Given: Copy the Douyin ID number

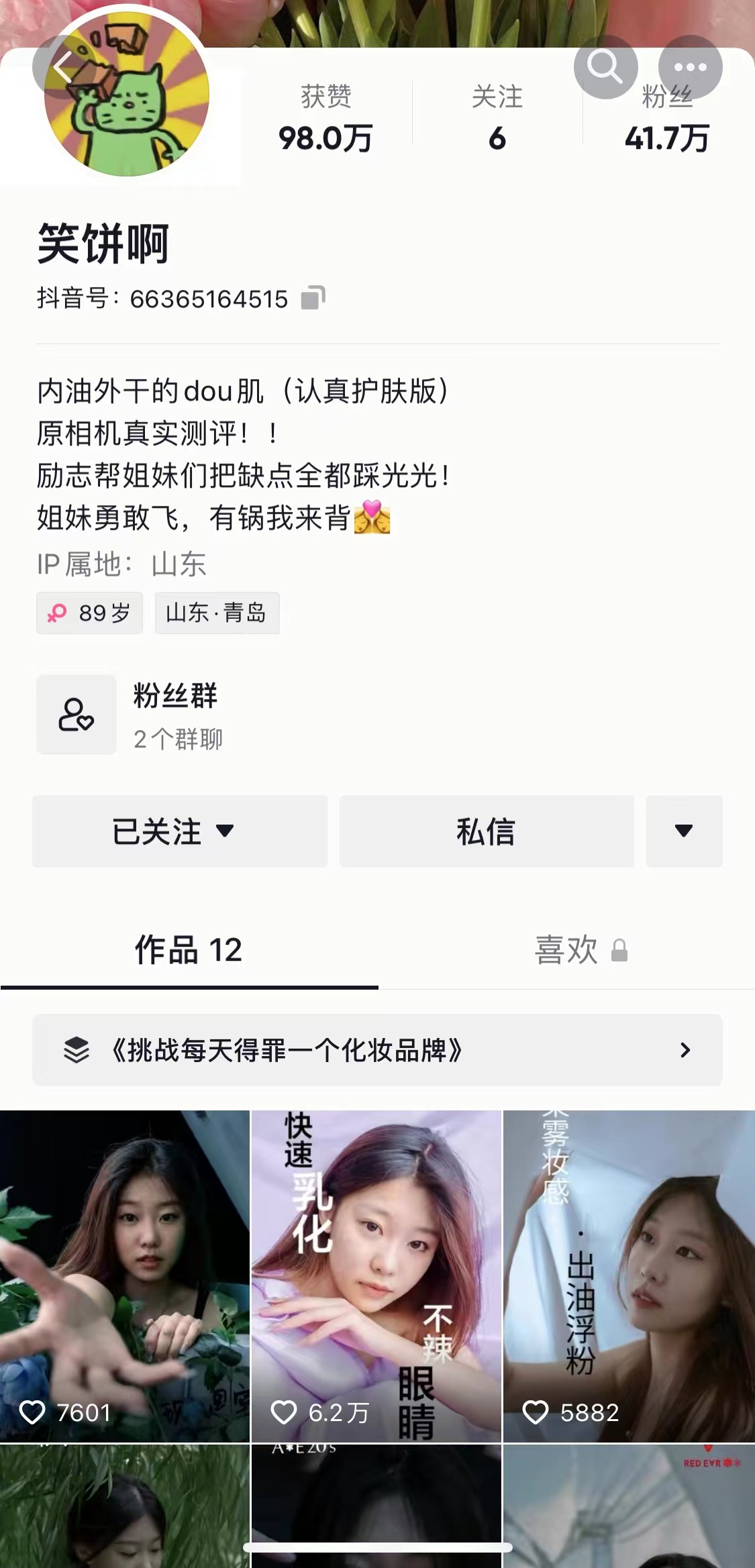Looking at the screenshot, I should click(x=313, y=298).
